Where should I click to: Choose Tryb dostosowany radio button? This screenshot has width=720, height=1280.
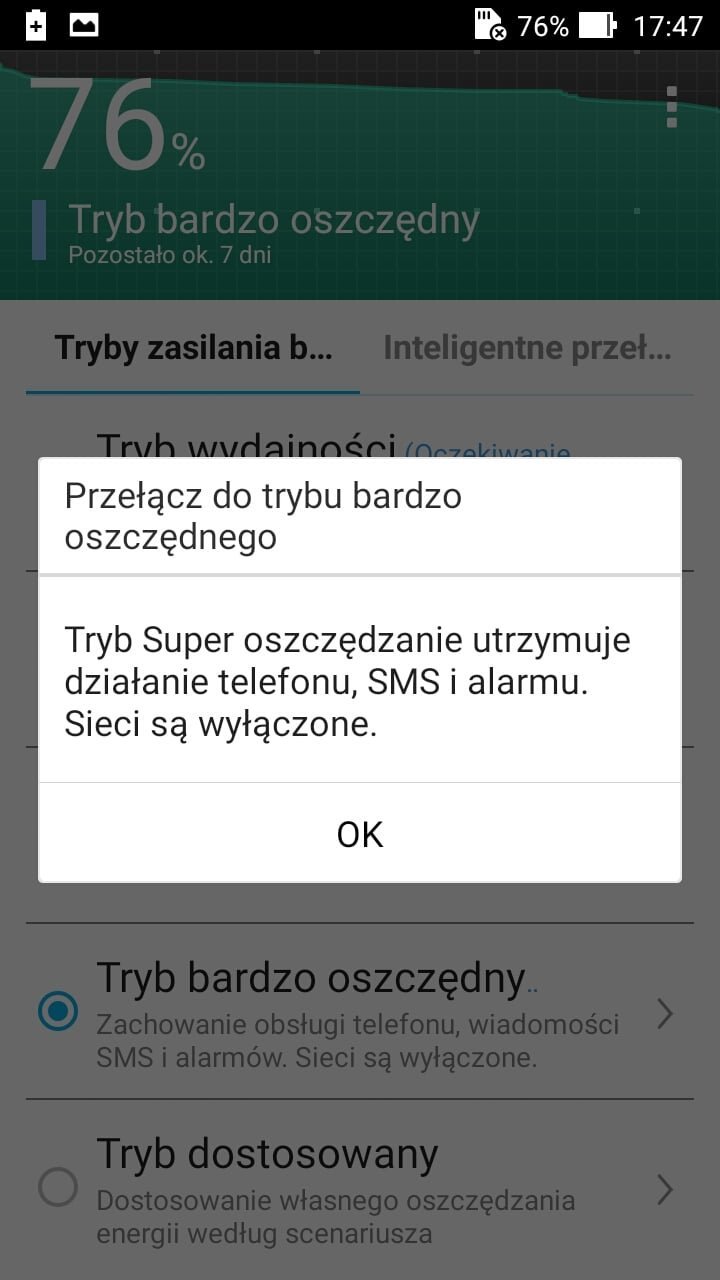[58, 1188]
